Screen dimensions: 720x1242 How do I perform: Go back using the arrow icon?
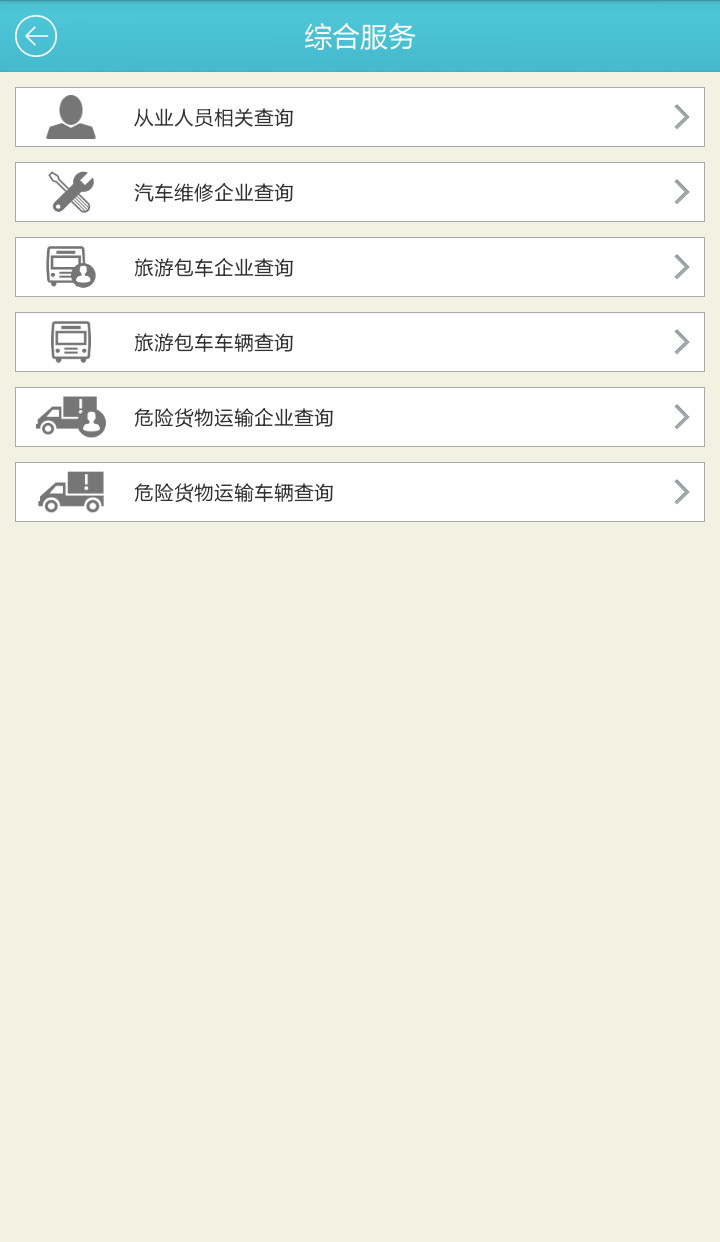point(36,36)
